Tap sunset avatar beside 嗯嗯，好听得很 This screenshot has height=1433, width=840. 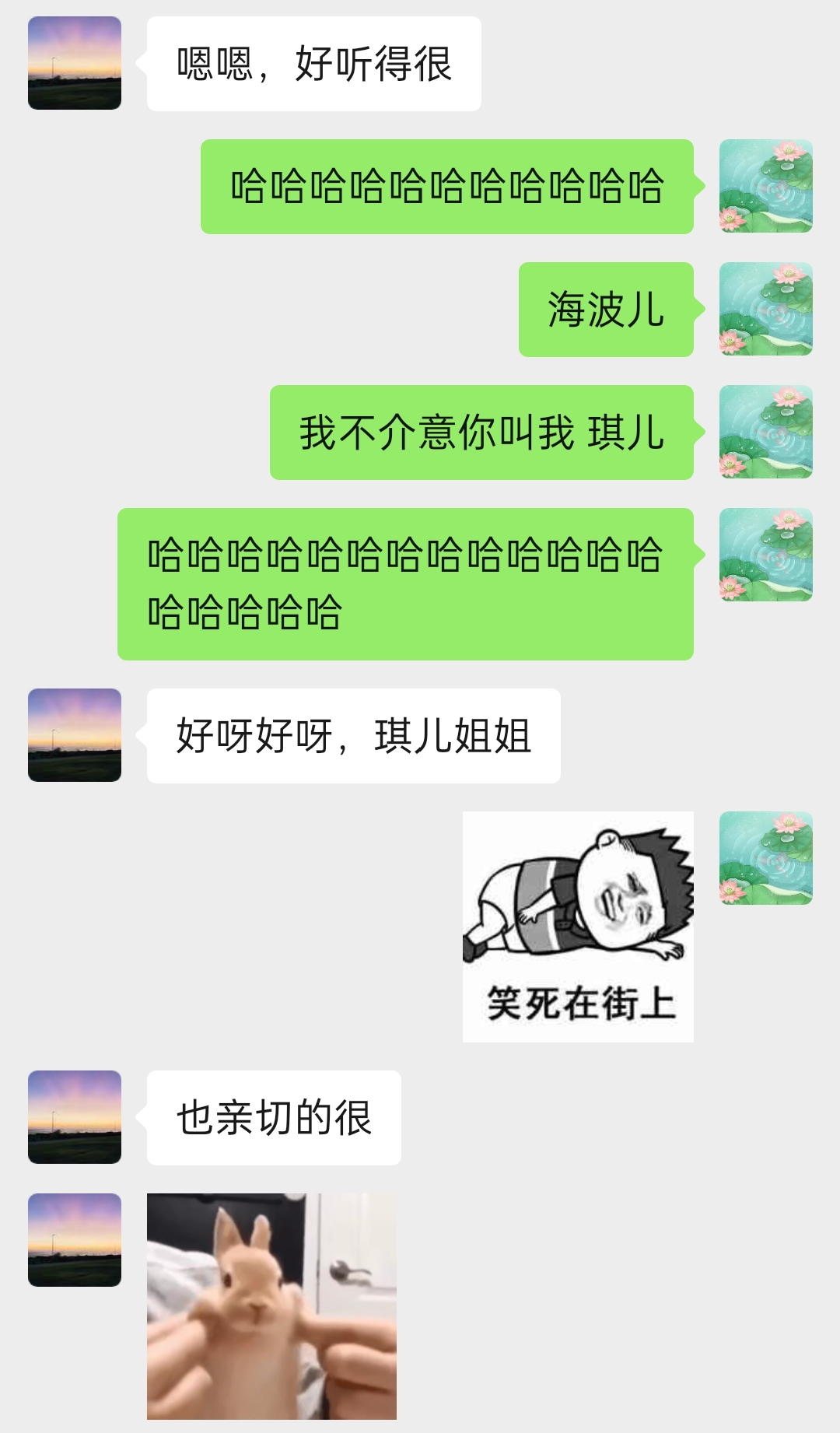point(75,63)
